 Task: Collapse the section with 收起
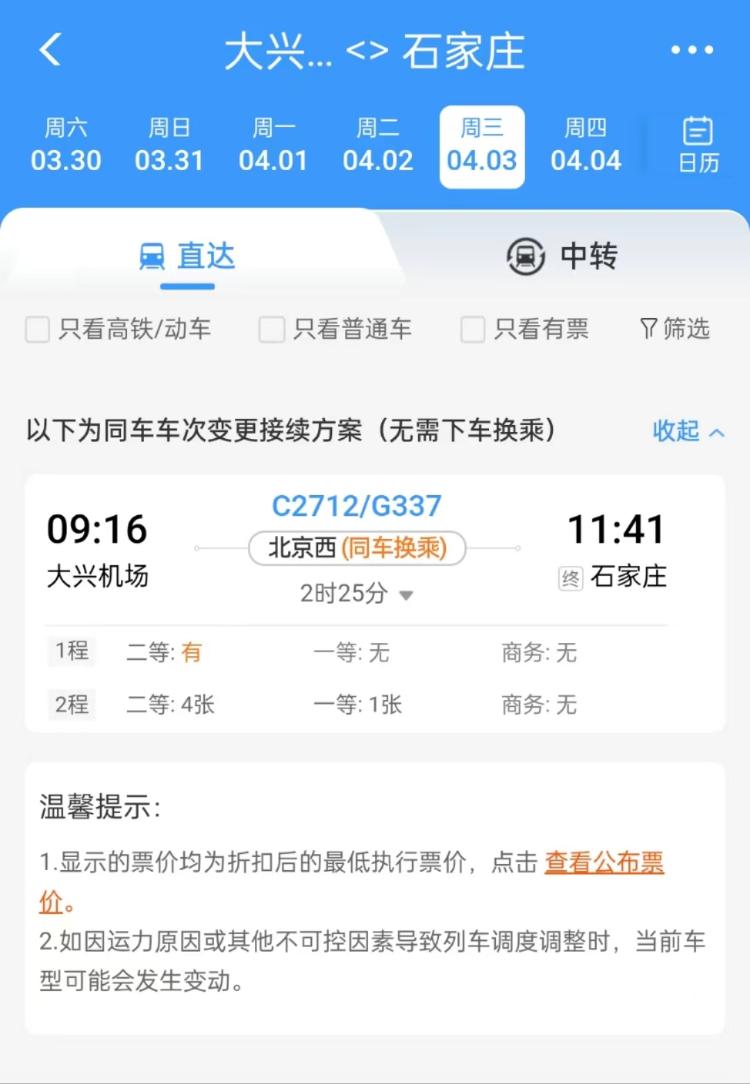pyautogui.click(x=688, y=431)
